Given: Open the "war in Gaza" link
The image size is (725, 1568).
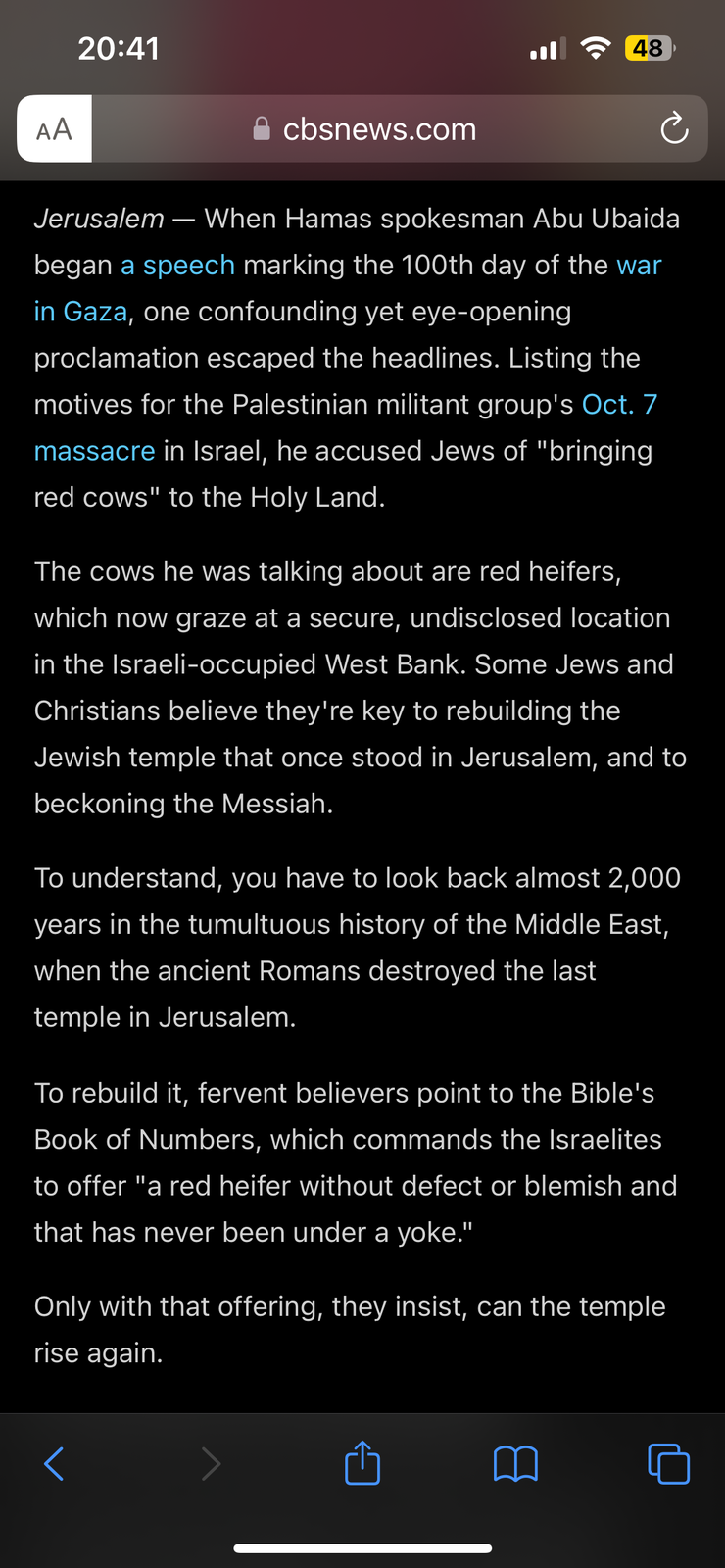Looking at the screenshot, I should pyautogui.click(x=639, y=265).
